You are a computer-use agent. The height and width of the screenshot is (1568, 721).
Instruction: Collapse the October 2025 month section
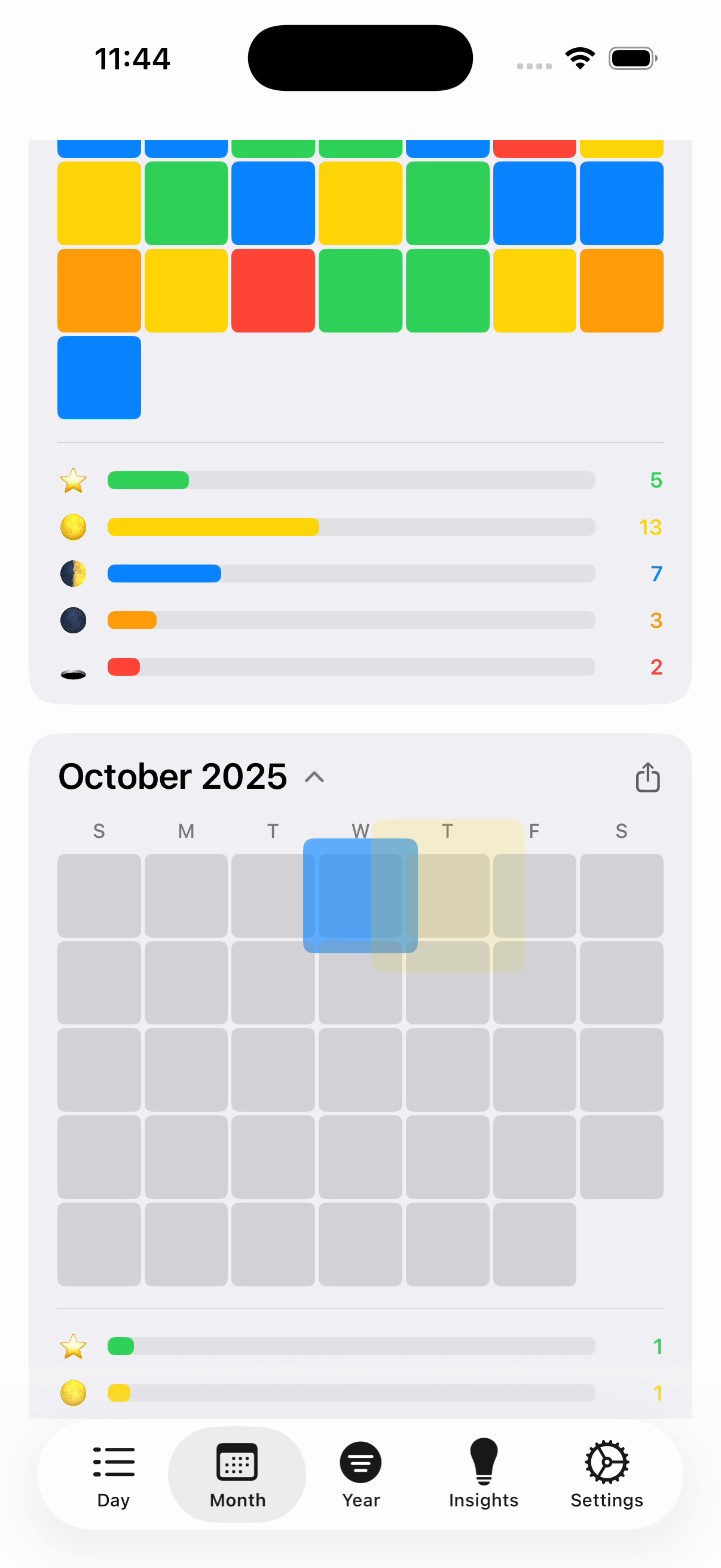[314, 777]
